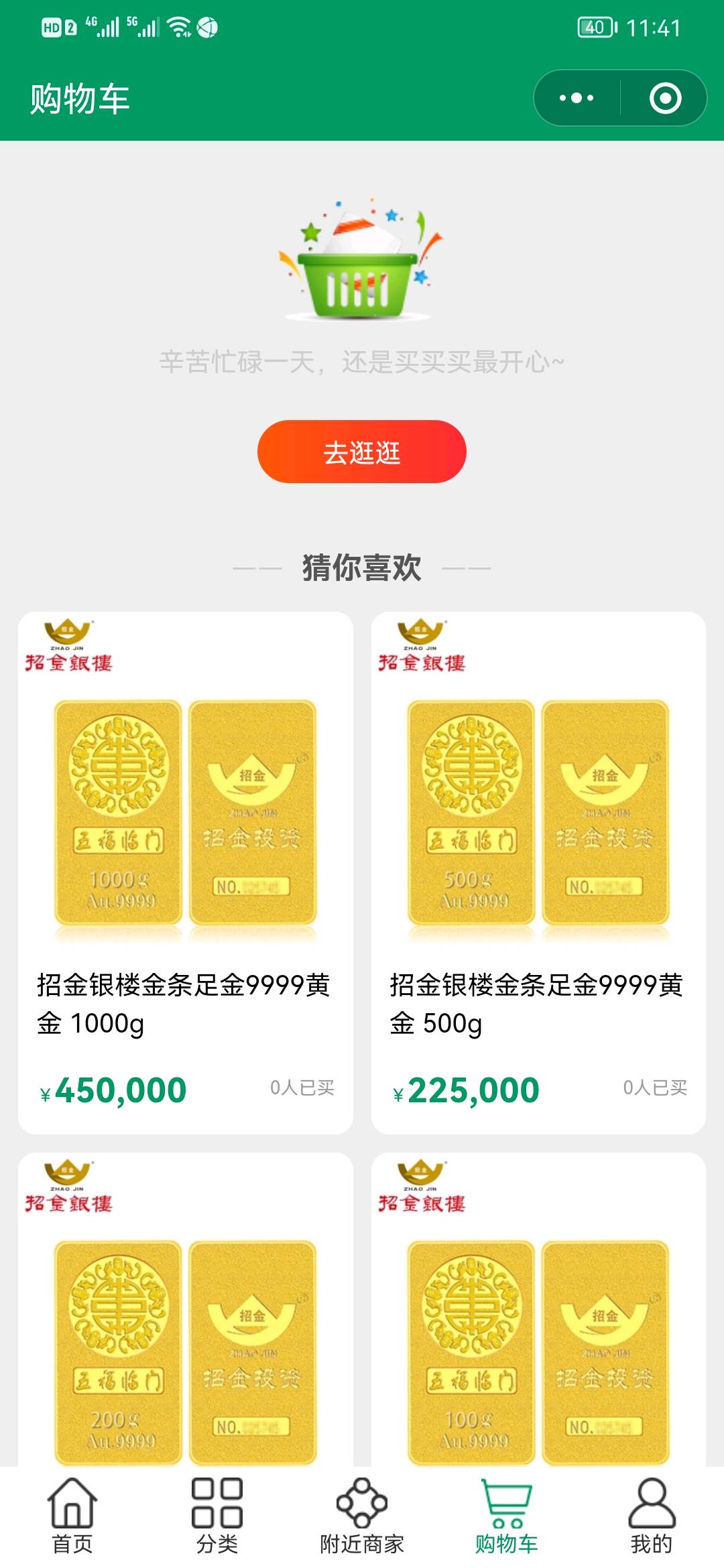Open the mini program three-dot menu
This screenshot has height=1568, width=724.
[x=577, y=99]
